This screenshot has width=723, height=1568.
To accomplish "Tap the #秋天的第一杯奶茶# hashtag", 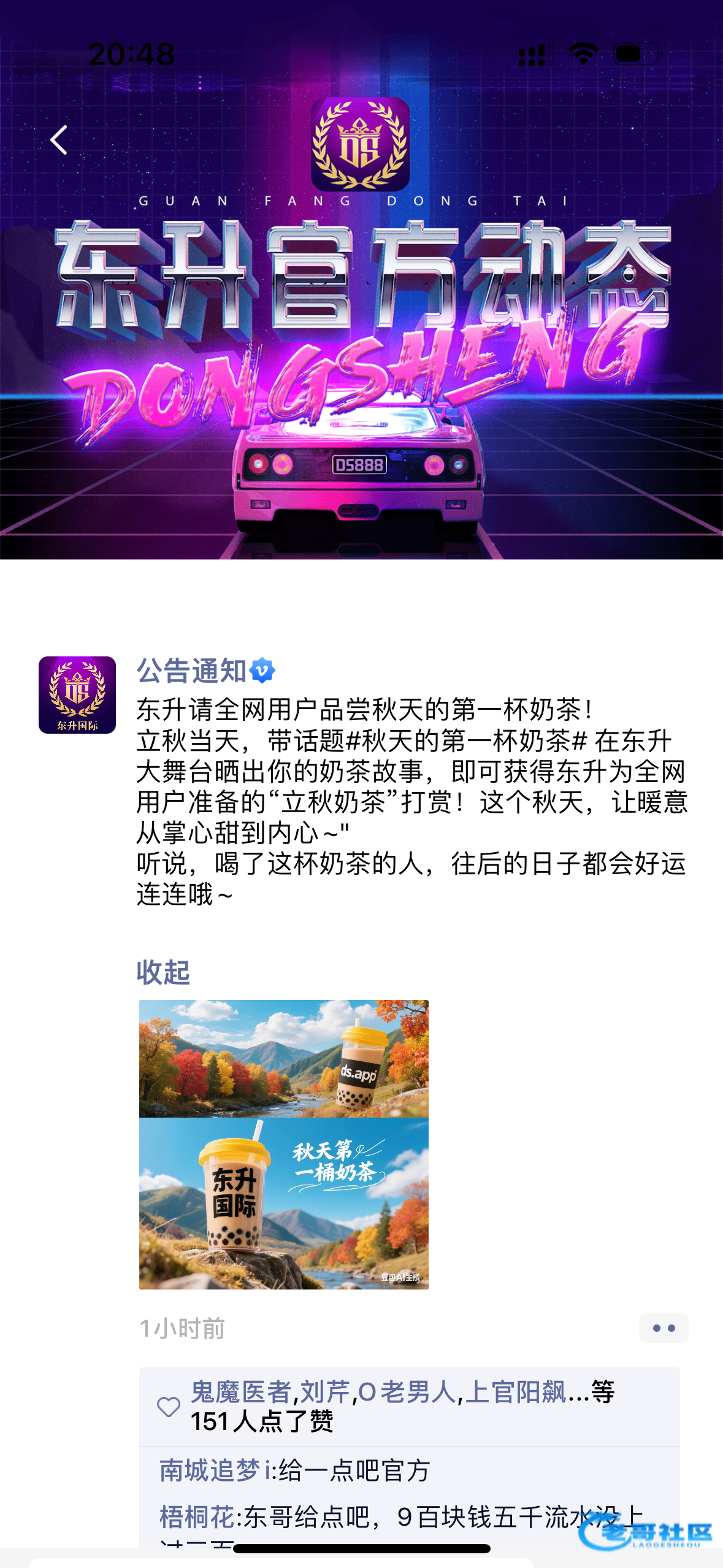I will coord(467,741).
